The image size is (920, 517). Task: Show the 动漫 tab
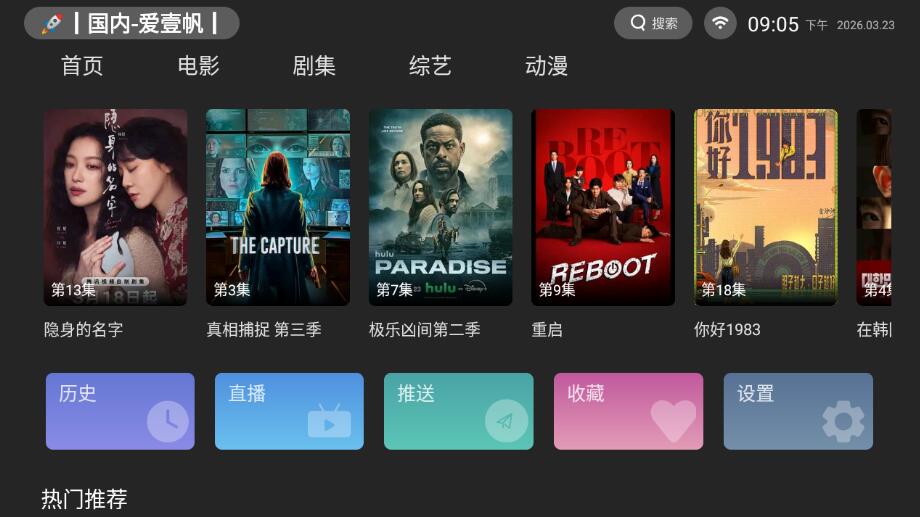(546, 66)
